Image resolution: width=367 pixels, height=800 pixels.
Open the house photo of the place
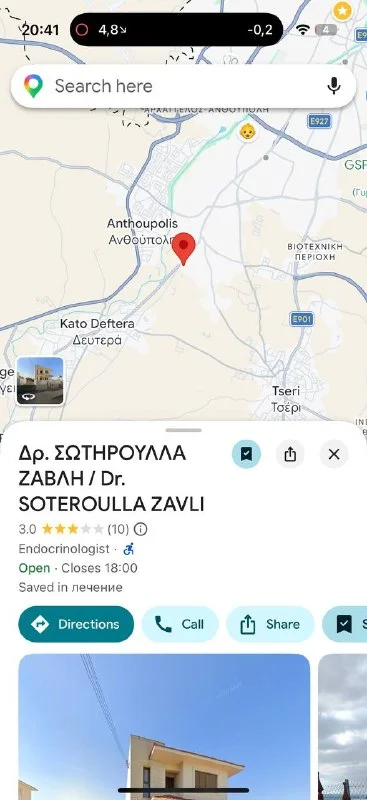[x=164, y=727]
